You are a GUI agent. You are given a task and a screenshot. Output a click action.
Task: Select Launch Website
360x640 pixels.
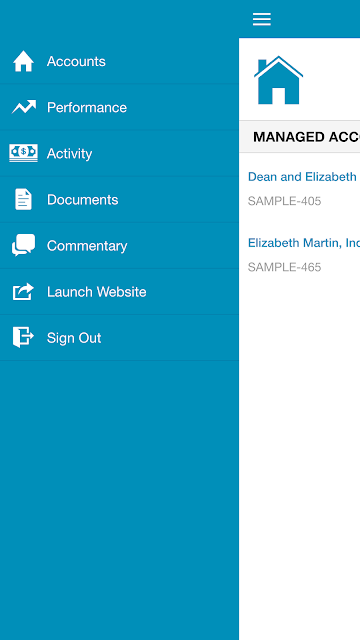tap(119, 292)
